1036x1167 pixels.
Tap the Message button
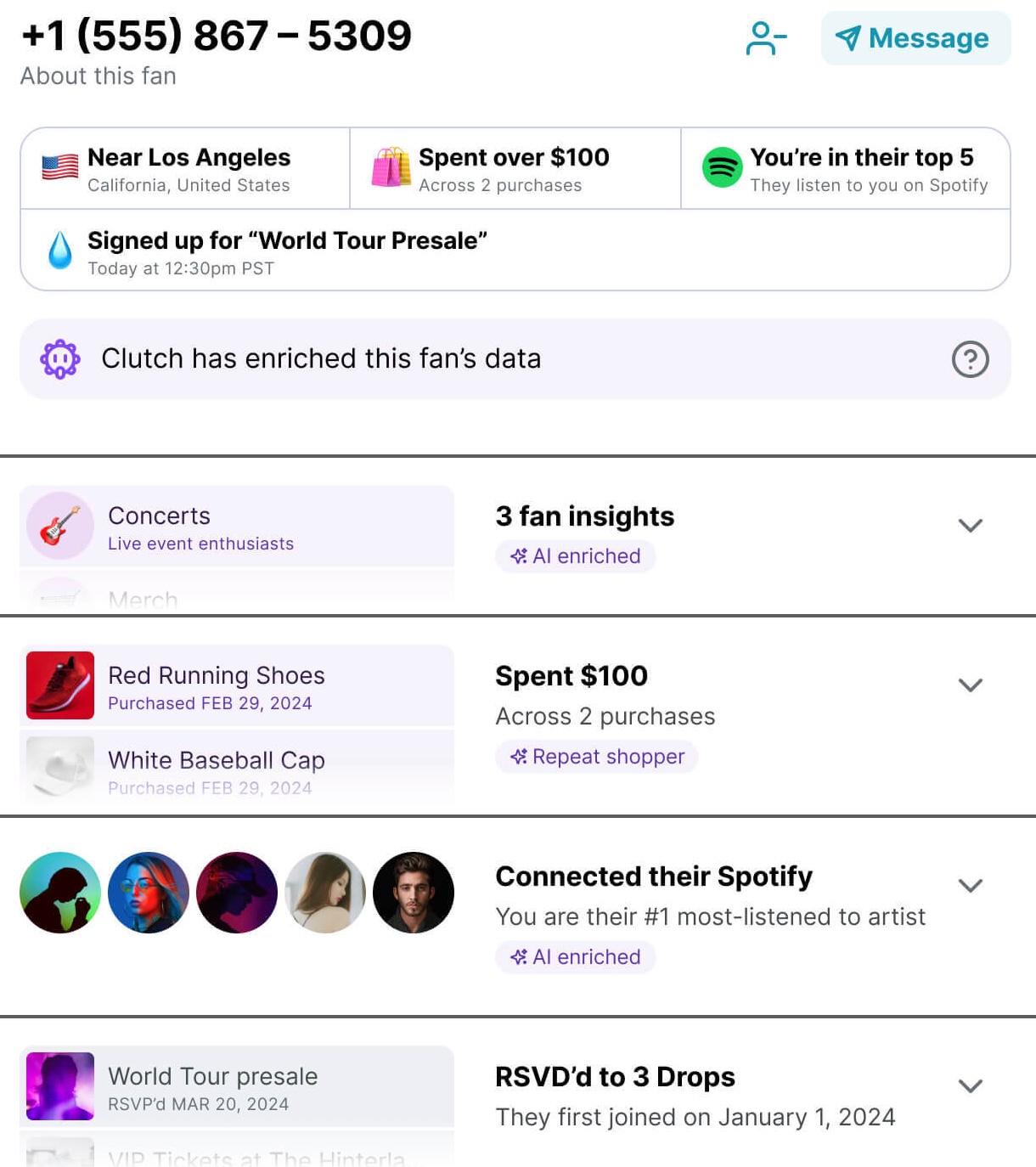pos(915,38)
